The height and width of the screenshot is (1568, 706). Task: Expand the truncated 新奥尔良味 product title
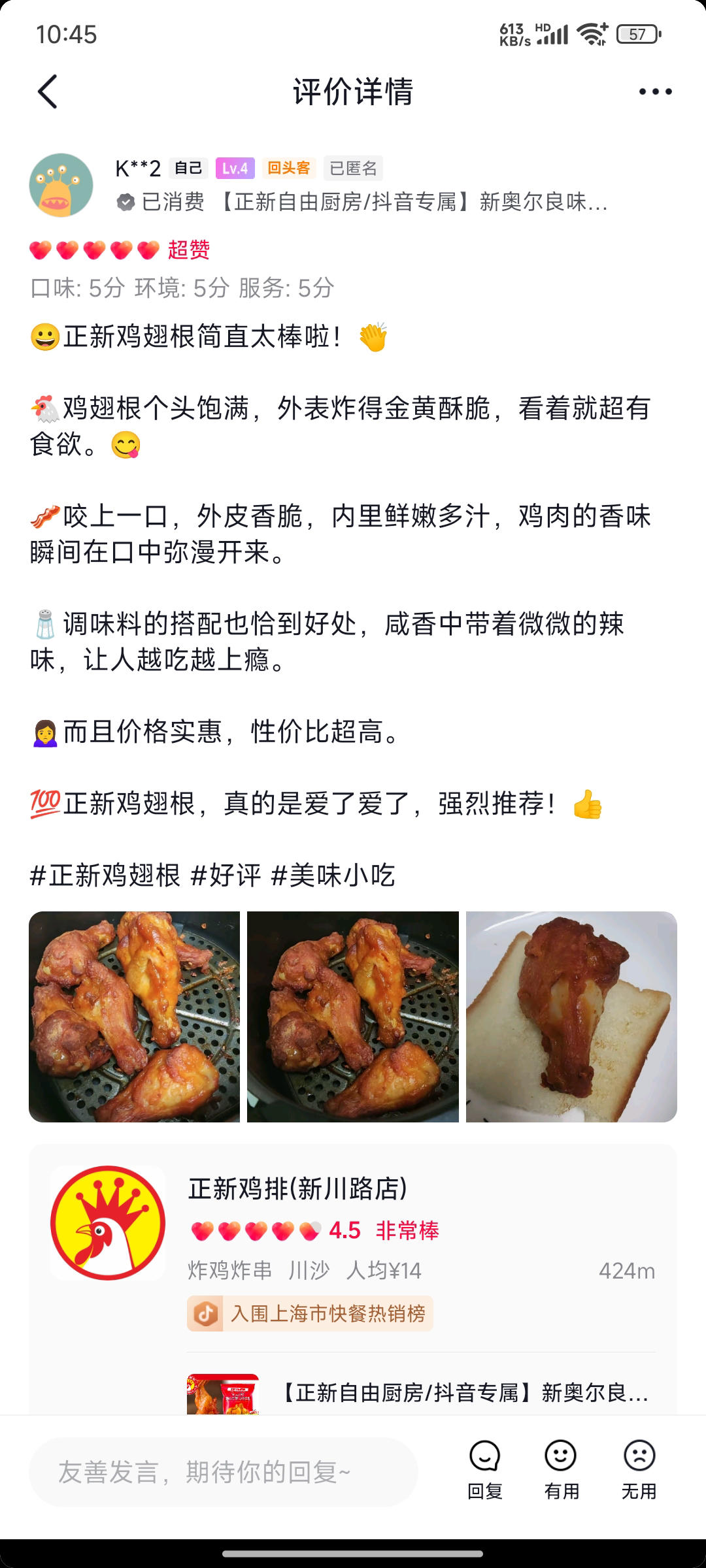[x=412, y=203]
